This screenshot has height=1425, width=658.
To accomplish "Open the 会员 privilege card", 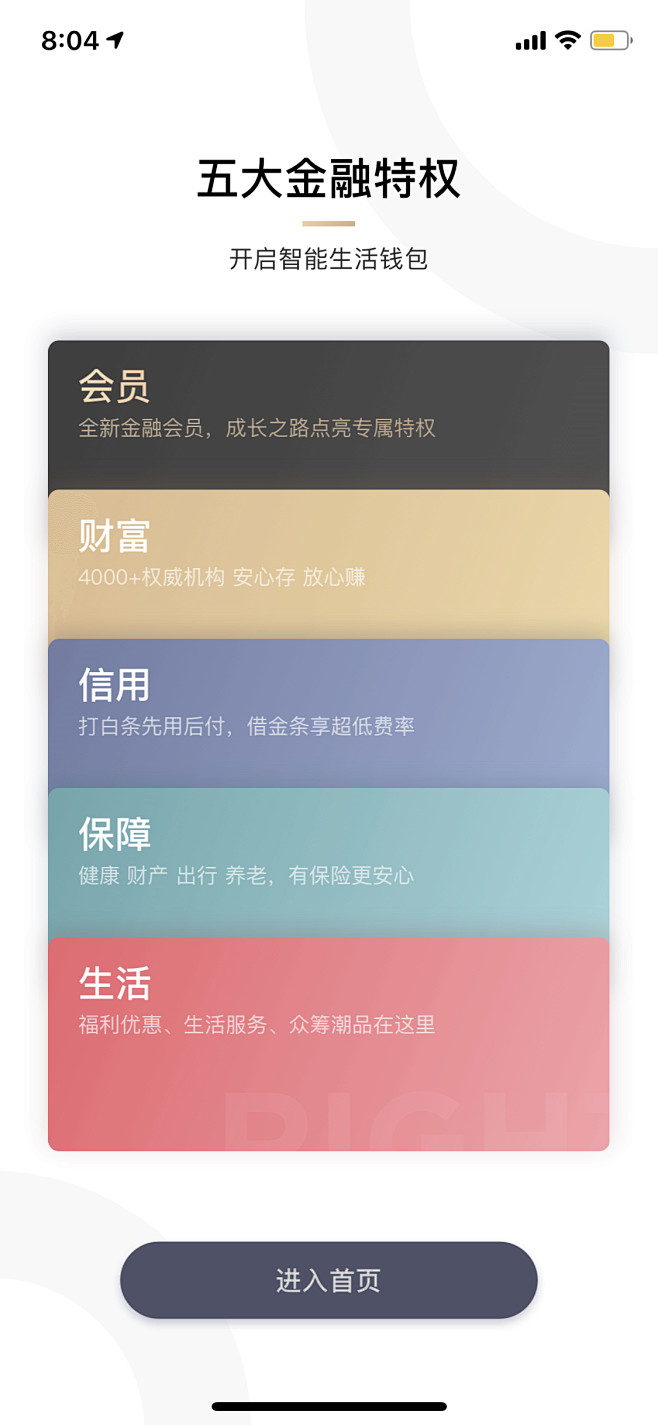I will (x=329, y=415).
